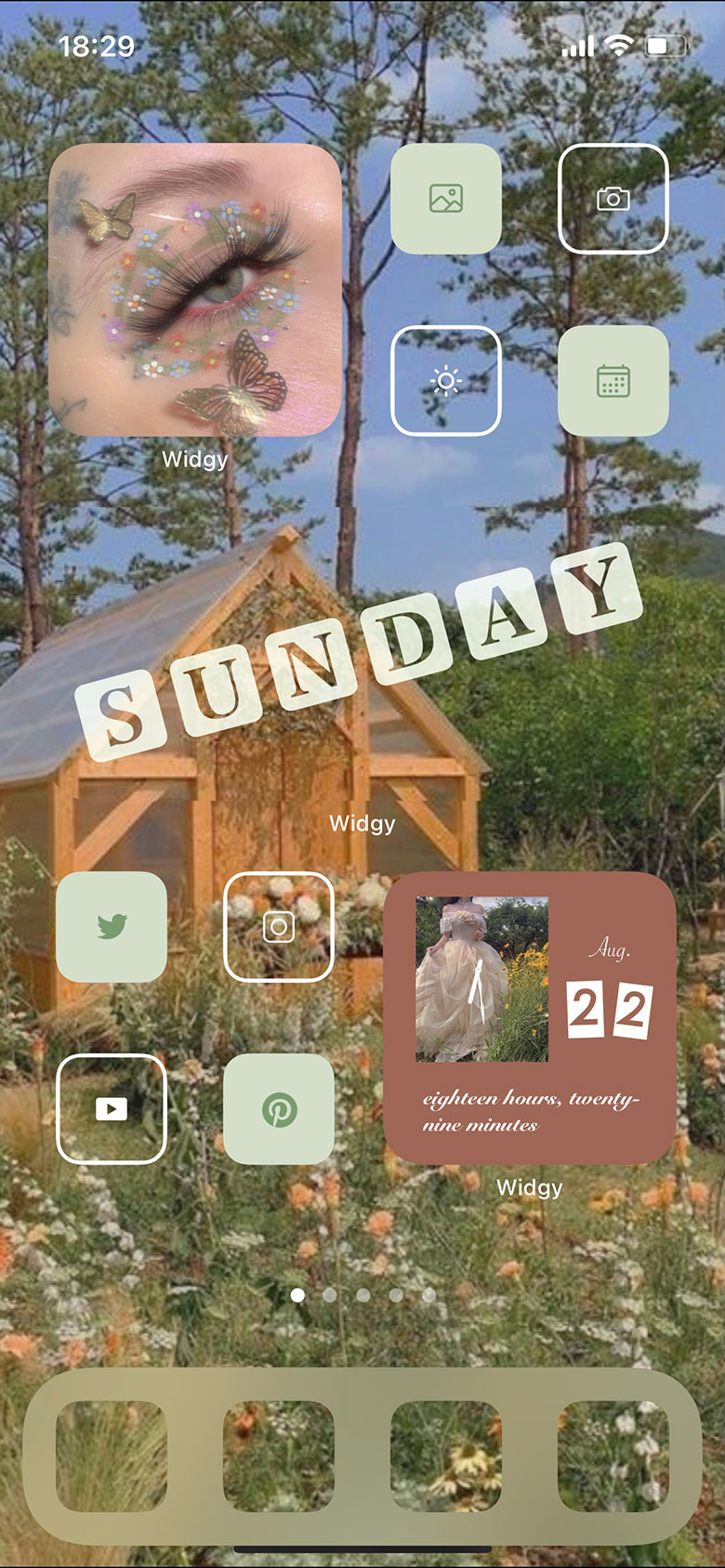This screenshot has width=725, height=1568.
Task: Open the sun weather app icon
Action: [x=446, y=381]
